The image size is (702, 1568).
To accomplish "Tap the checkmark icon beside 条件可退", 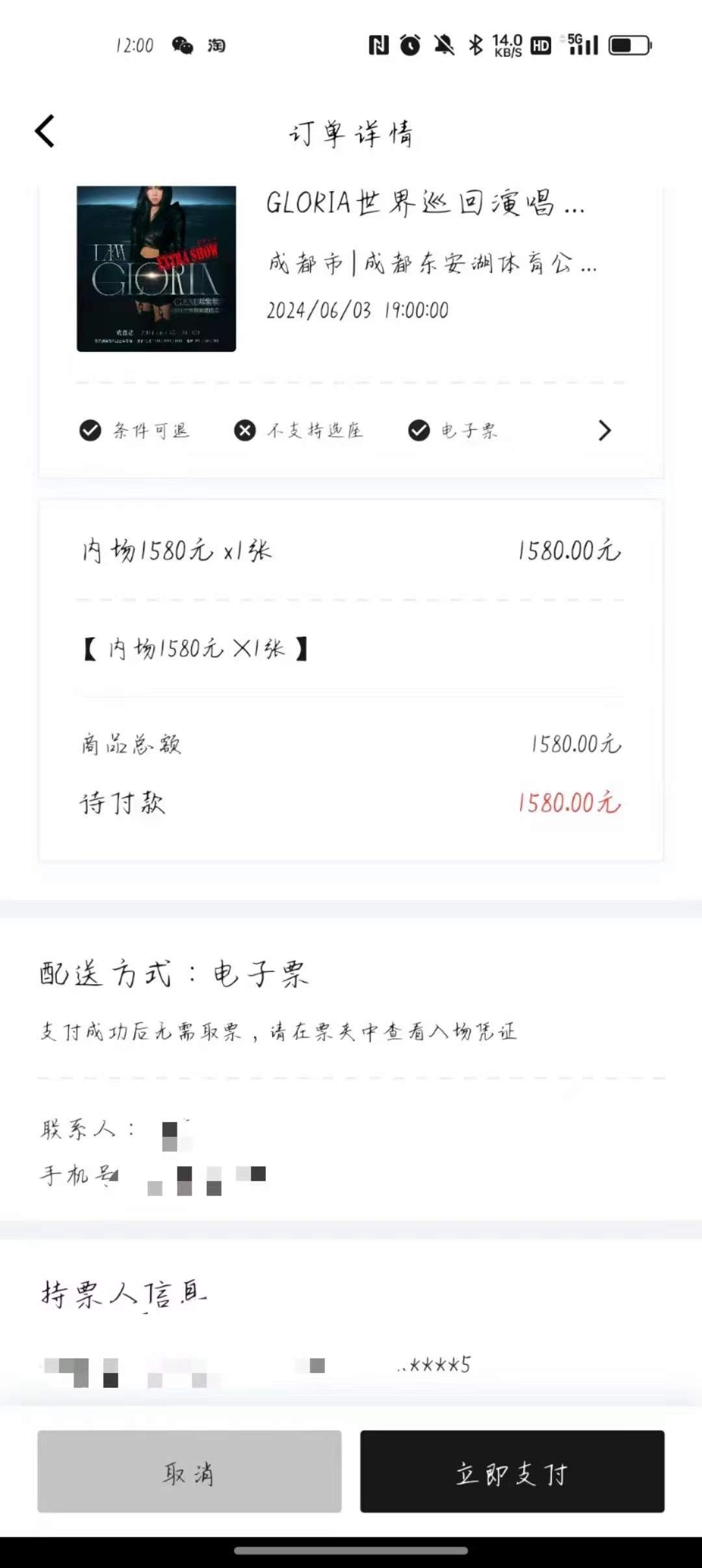I will coord(89,430).
